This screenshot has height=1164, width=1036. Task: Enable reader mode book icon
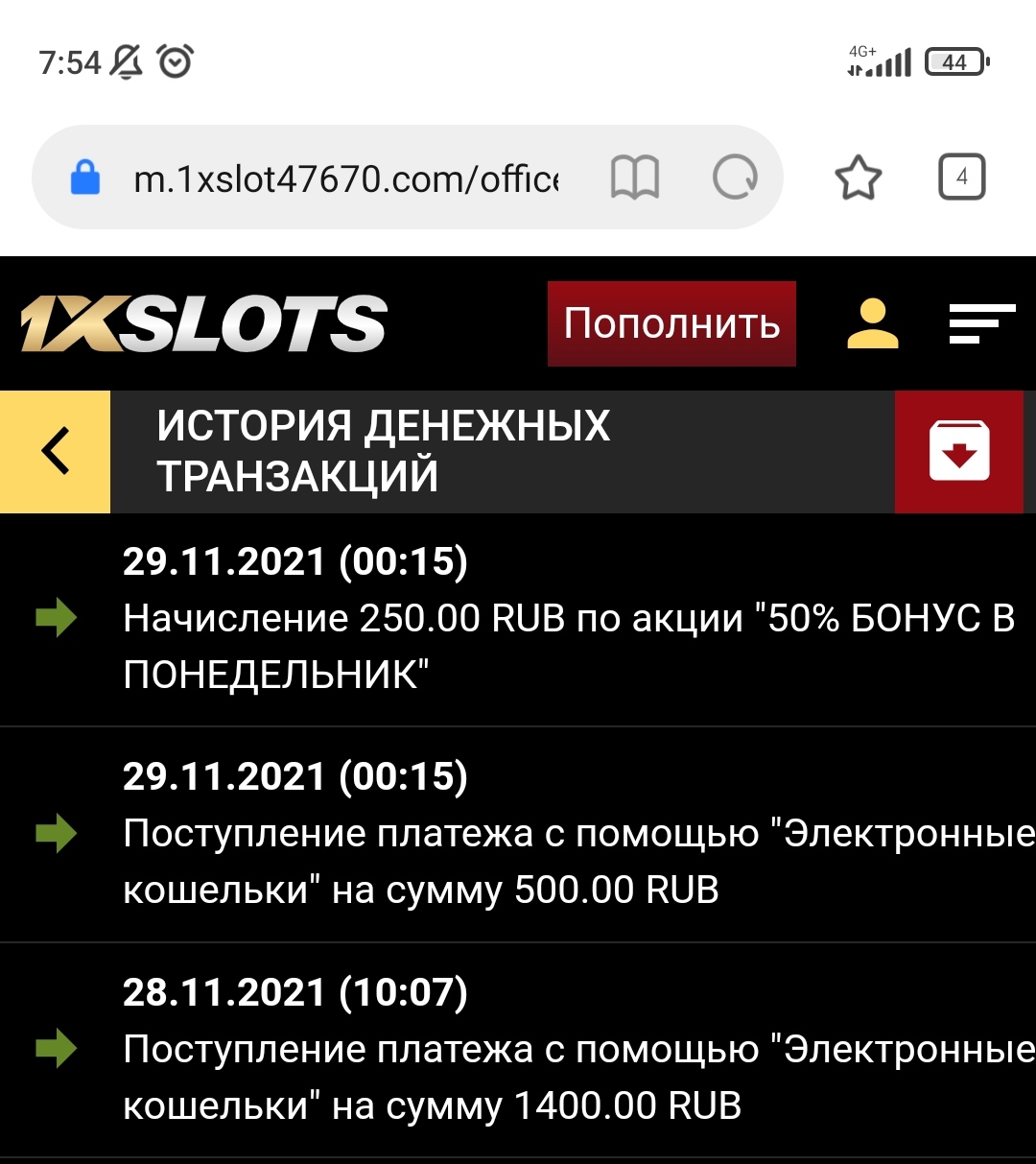point(634,178)
